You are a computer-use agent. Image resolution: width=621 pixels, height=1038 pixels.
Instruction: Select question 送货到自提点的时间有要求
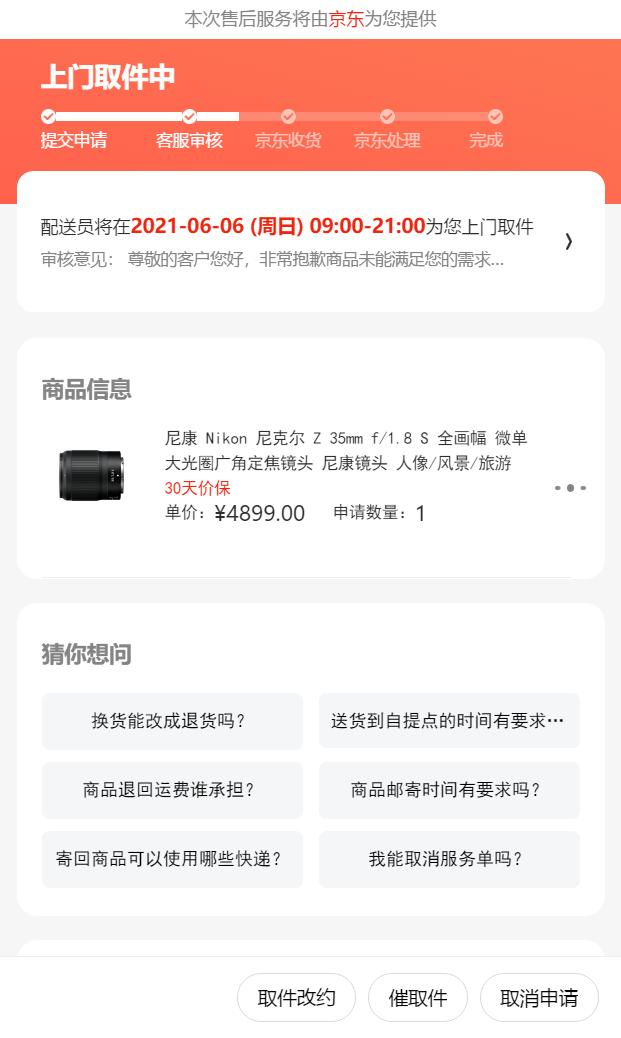pos(449,721)
